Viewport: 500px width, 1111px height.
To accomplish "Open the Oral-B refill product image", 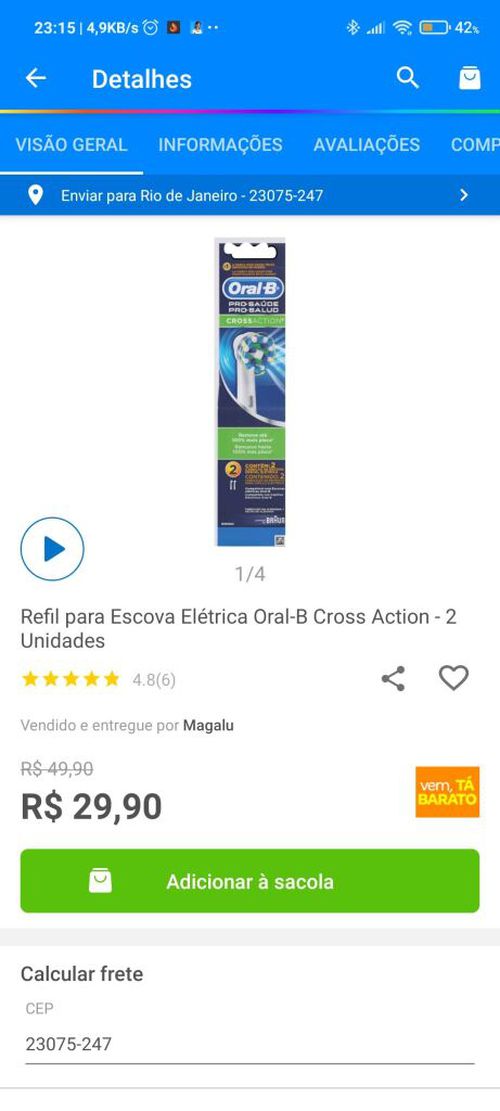I will (x=250, y=392).
